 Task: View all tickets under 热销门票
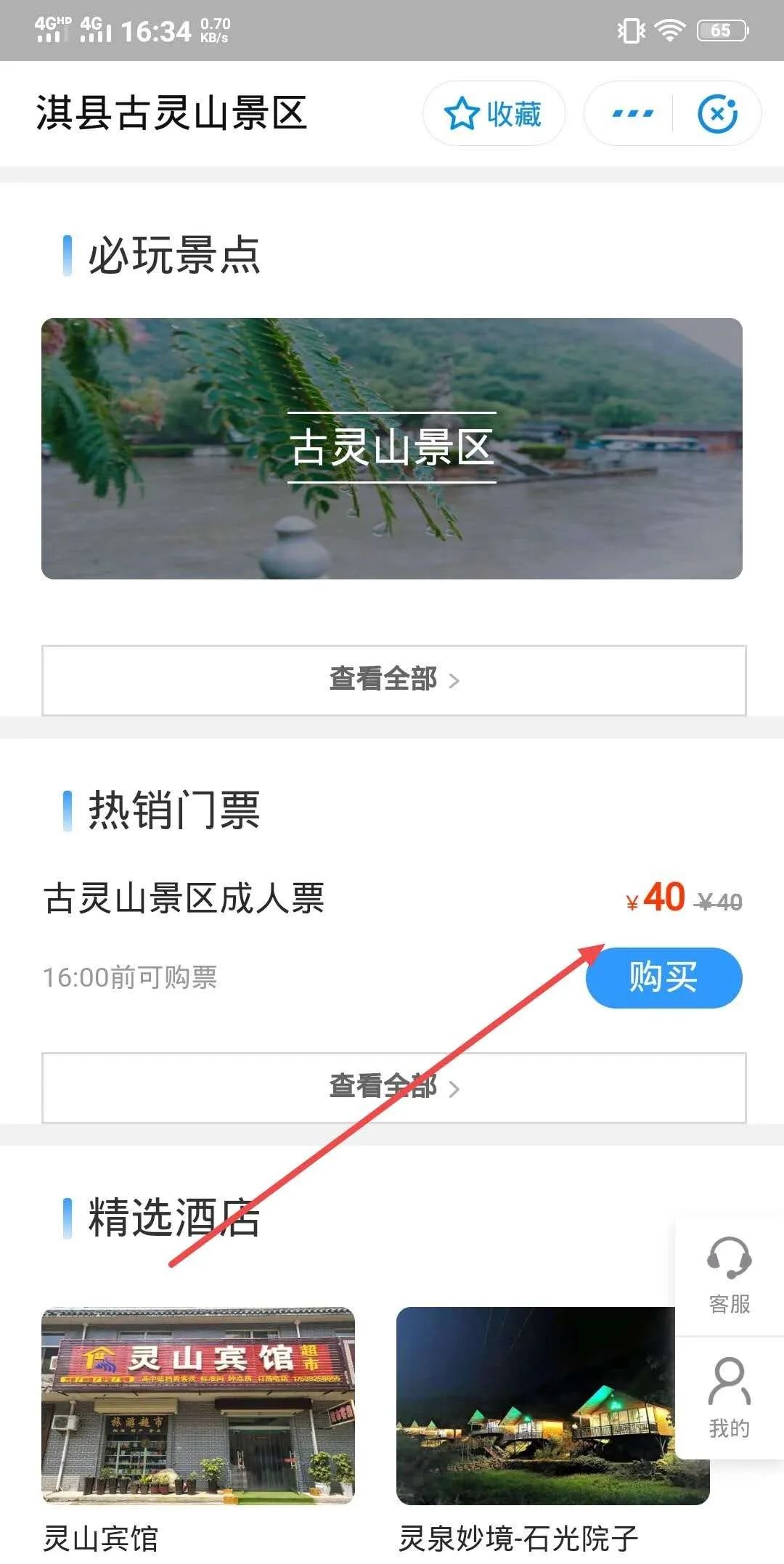393,1088
